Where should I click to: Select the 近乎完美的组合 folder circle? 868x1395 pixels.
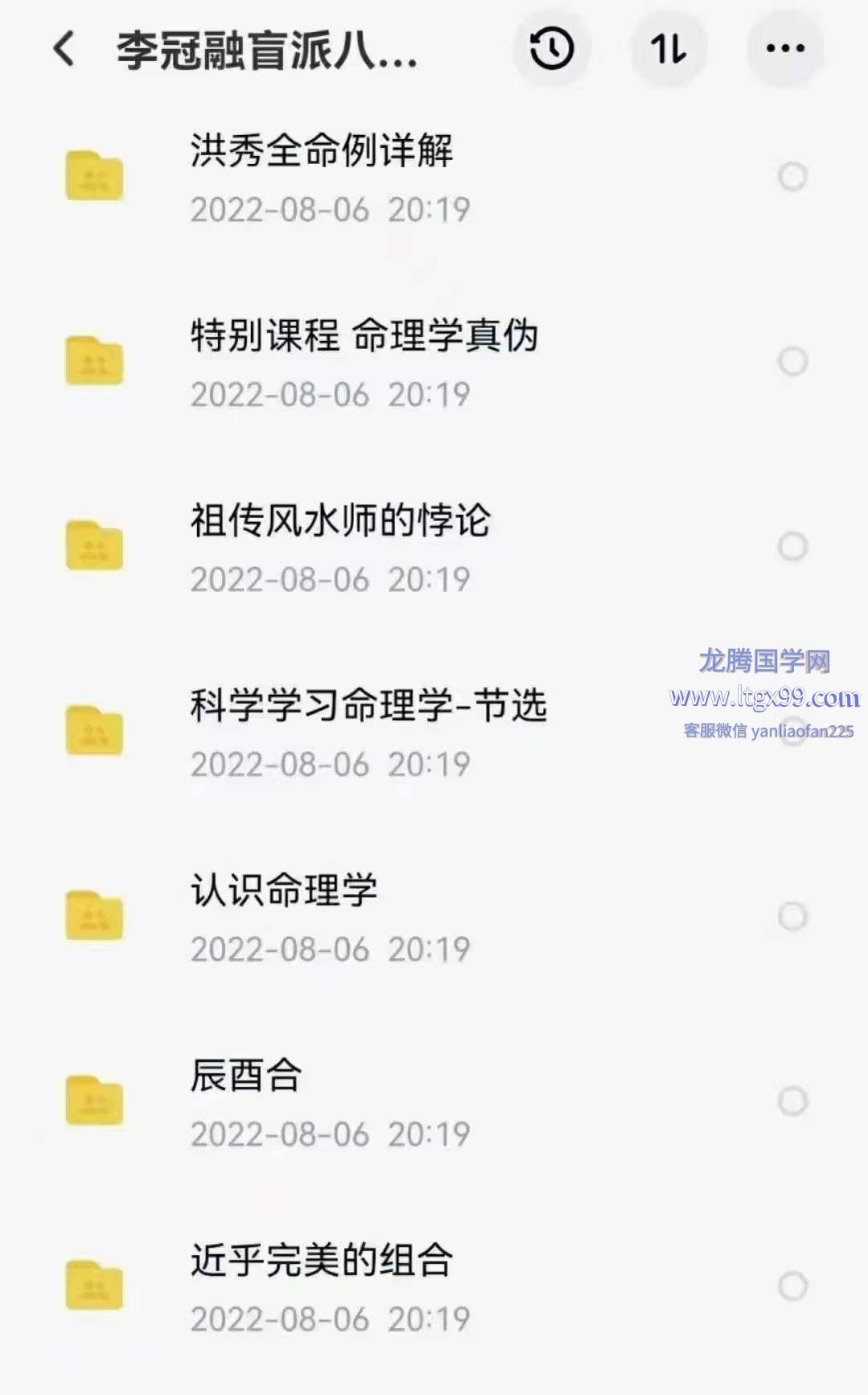pos(792,1286)
